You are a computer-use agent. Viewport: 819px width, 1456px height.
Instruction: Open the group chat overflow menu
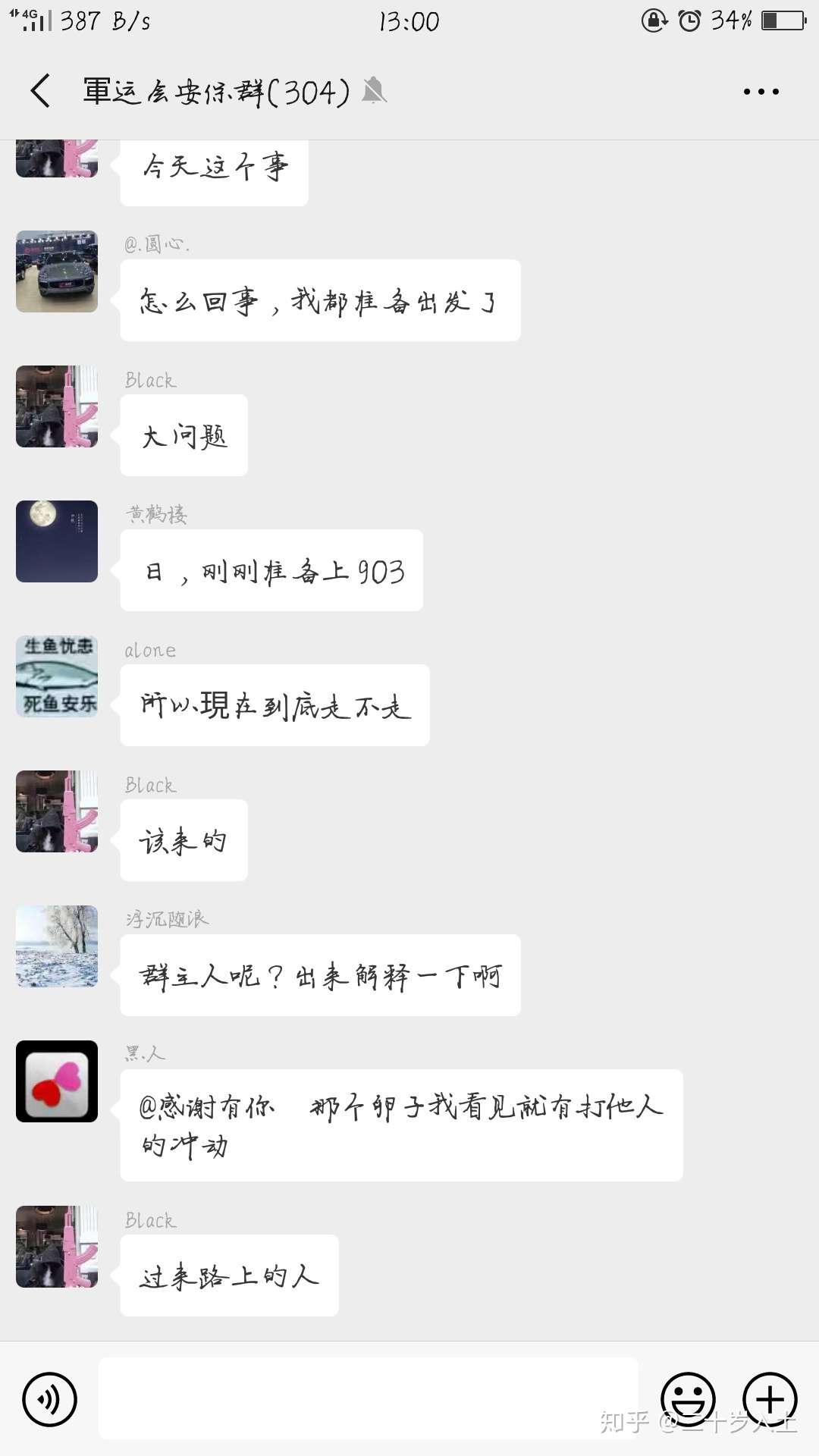pos(761,92)
